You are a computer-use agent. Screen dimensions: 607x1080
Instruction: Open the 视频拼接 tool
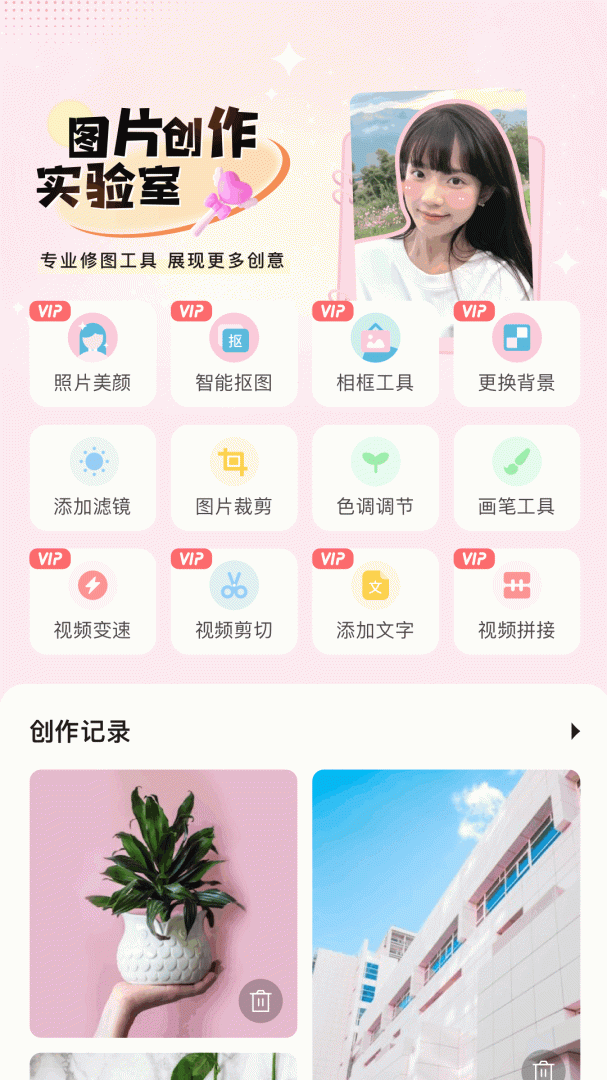coord(517,602)
